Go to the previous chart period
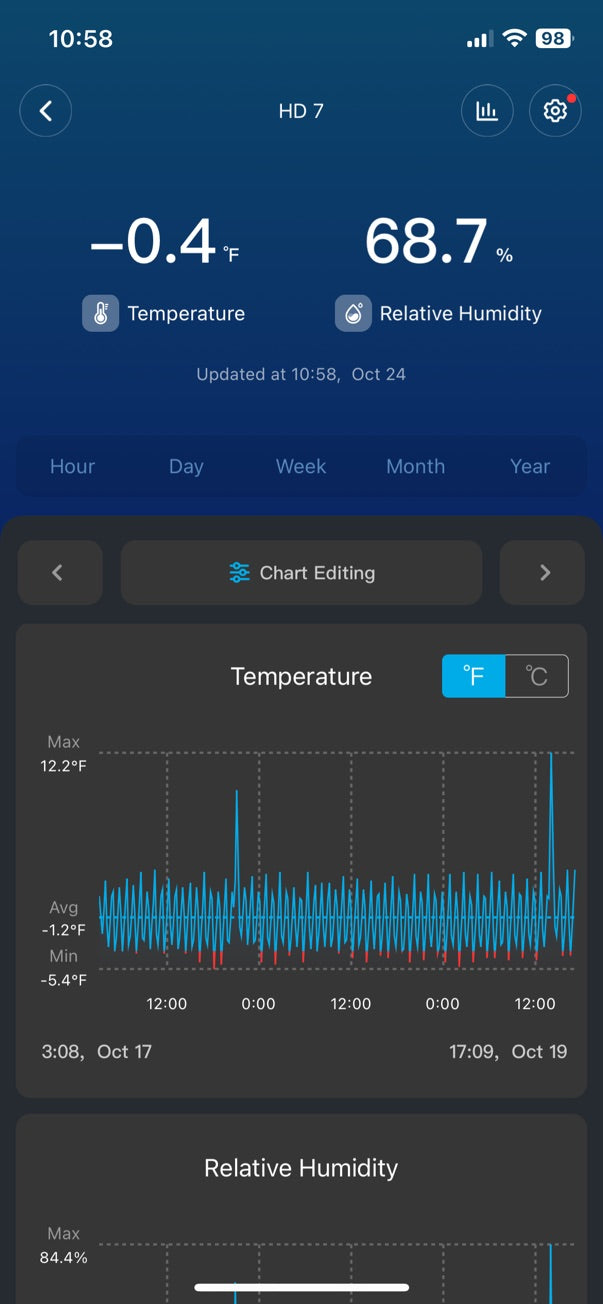The height and width of the screenshot is (1304, 603). [59, 573]
